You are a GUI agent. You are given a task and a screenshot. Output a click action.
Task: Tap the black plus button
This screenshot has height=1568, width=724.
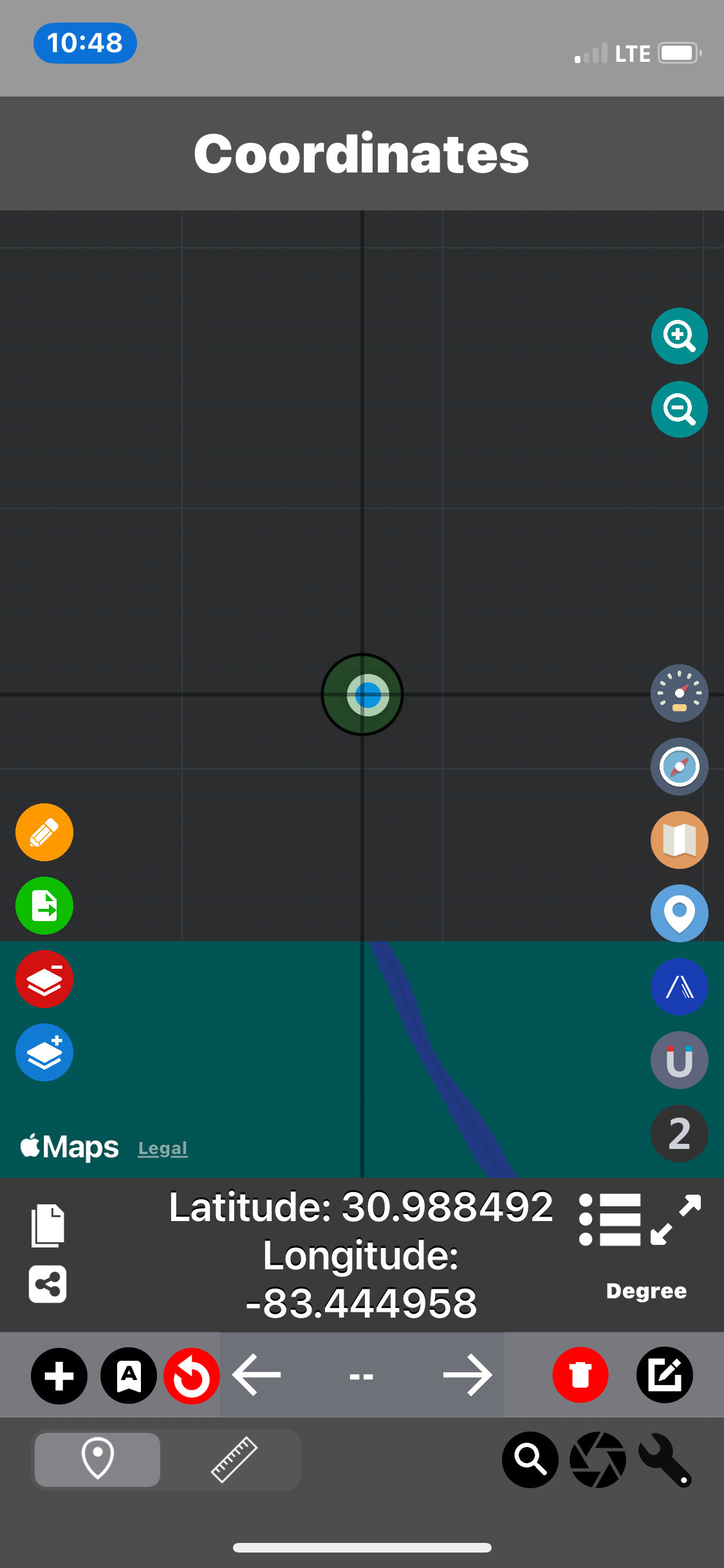coord(59,1376)
